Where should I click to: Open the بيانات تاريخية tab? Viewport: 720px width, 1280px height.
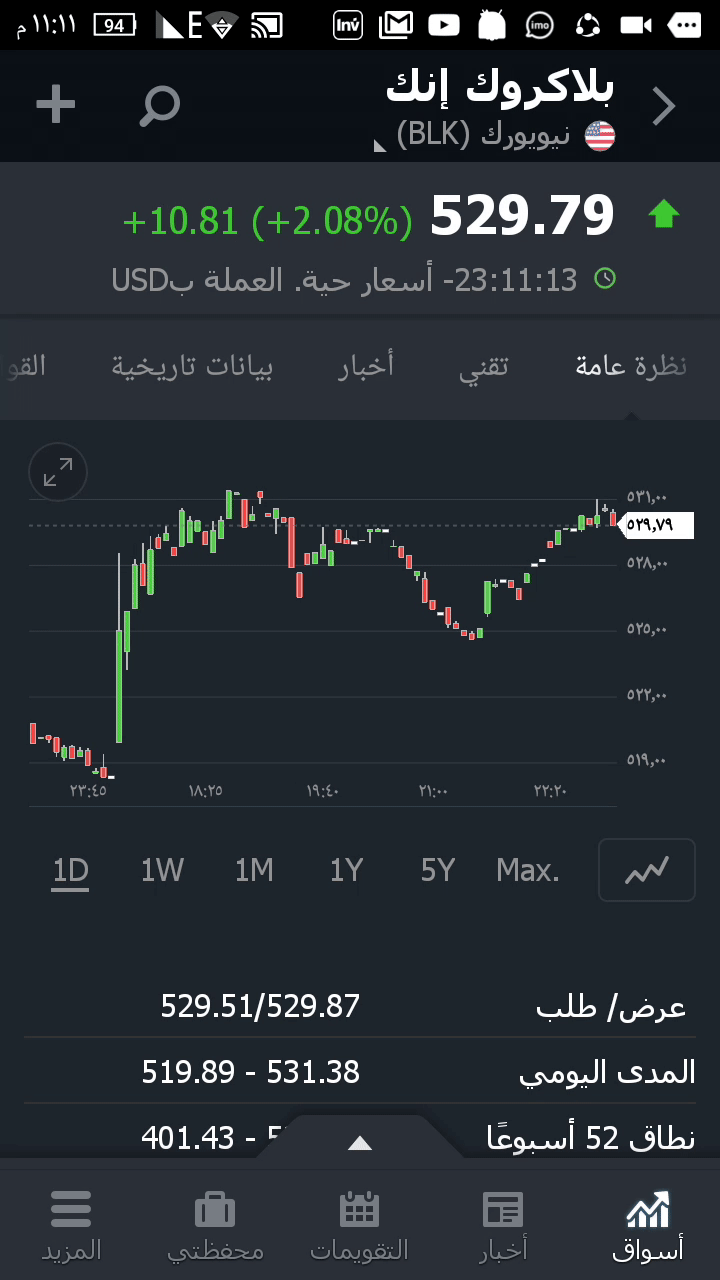192,366
